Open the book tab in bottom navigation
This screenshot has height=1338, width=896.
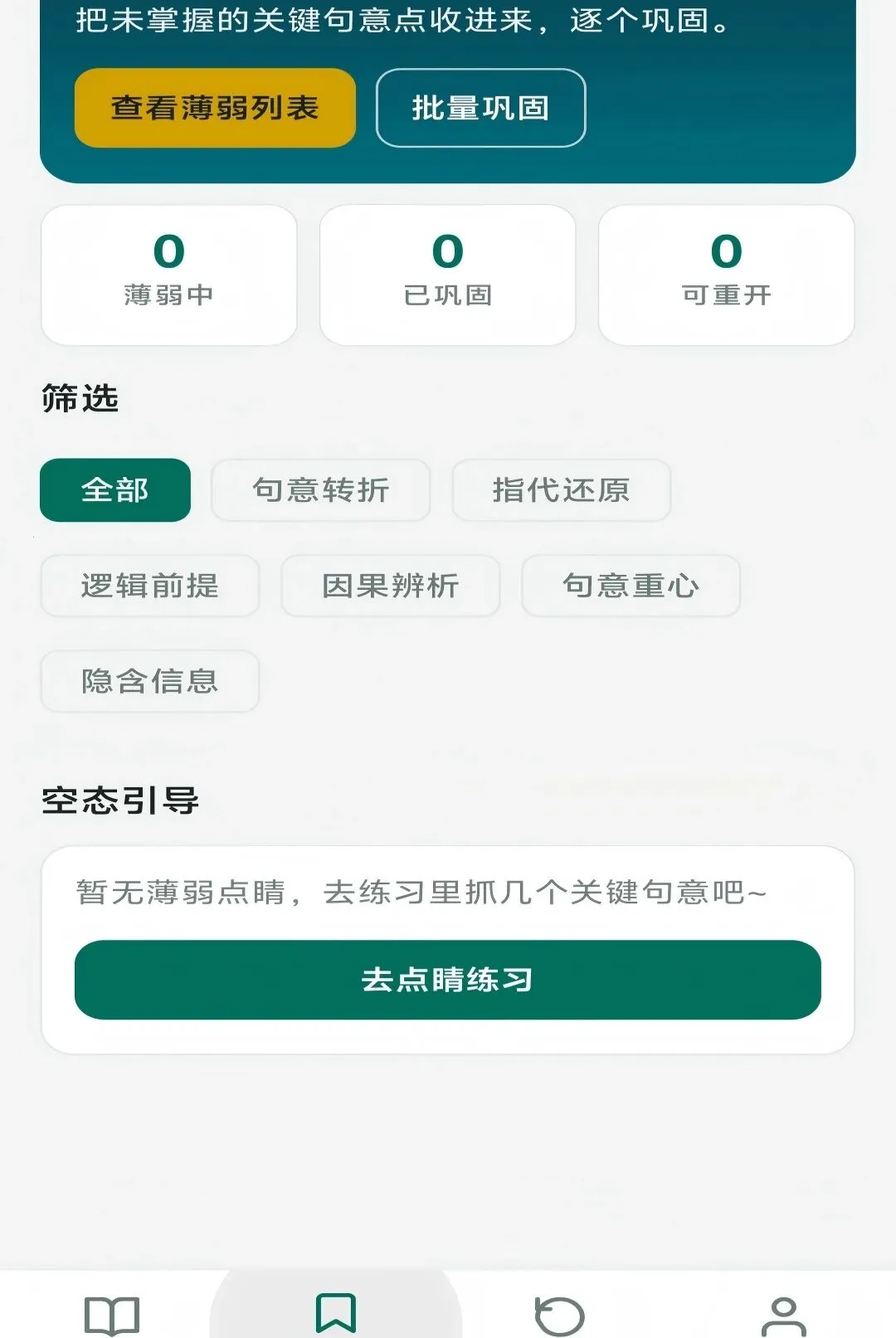tap(112, 1316)
